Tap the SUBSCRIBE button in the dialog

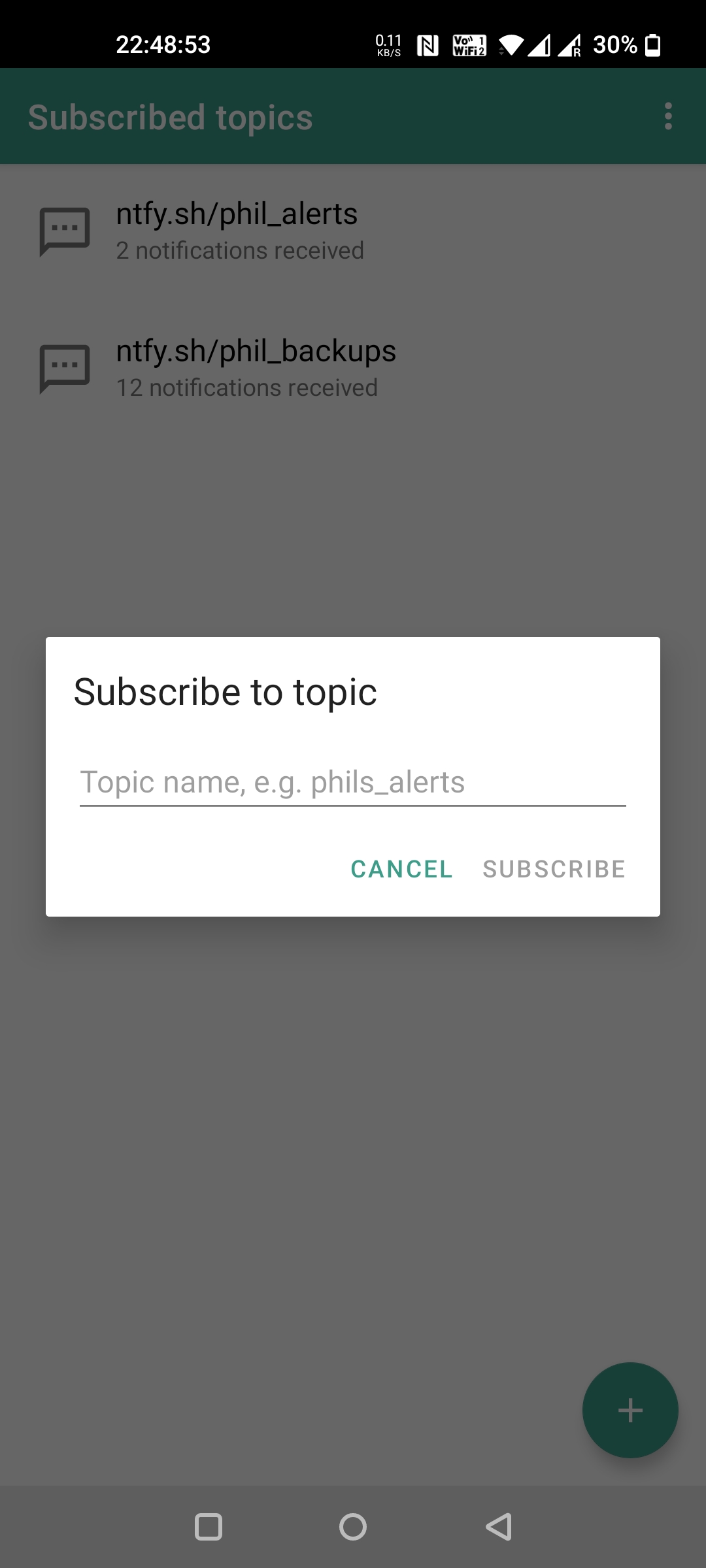pos(554,869)
